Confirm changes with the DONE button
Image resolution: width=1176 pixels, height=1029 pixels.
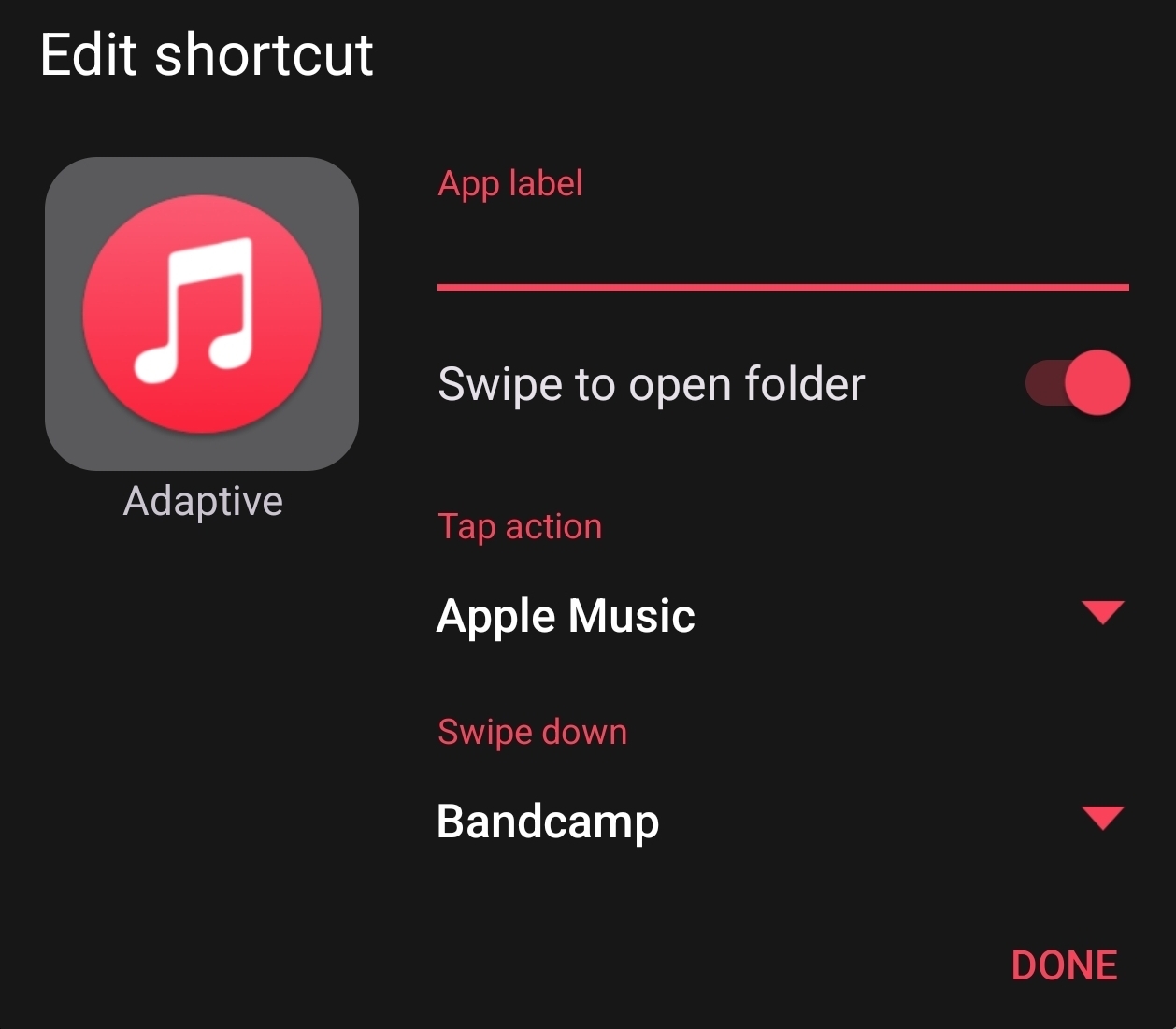(1064, 965)
